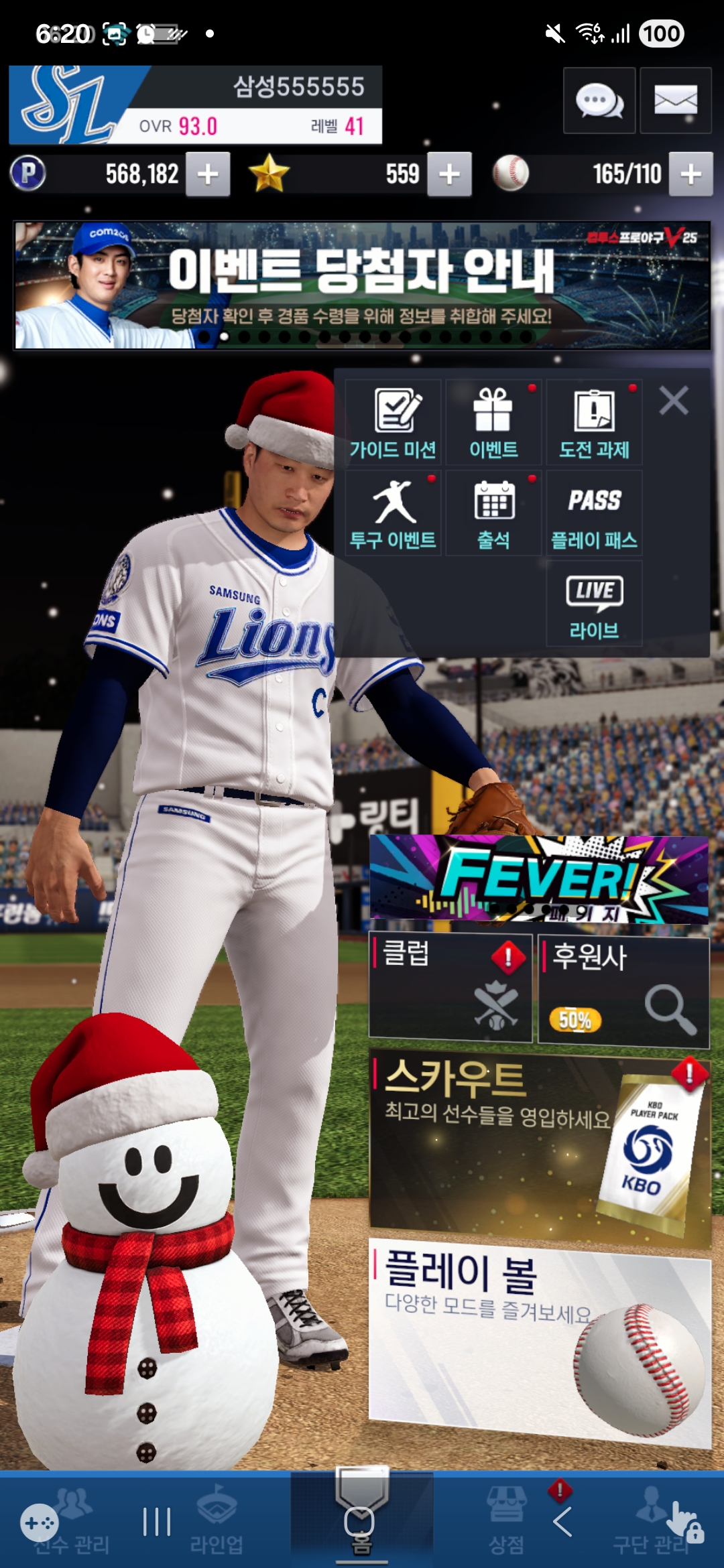The image size is (724, 1568).
Task: Open 라이브
Action: point(594,604)
